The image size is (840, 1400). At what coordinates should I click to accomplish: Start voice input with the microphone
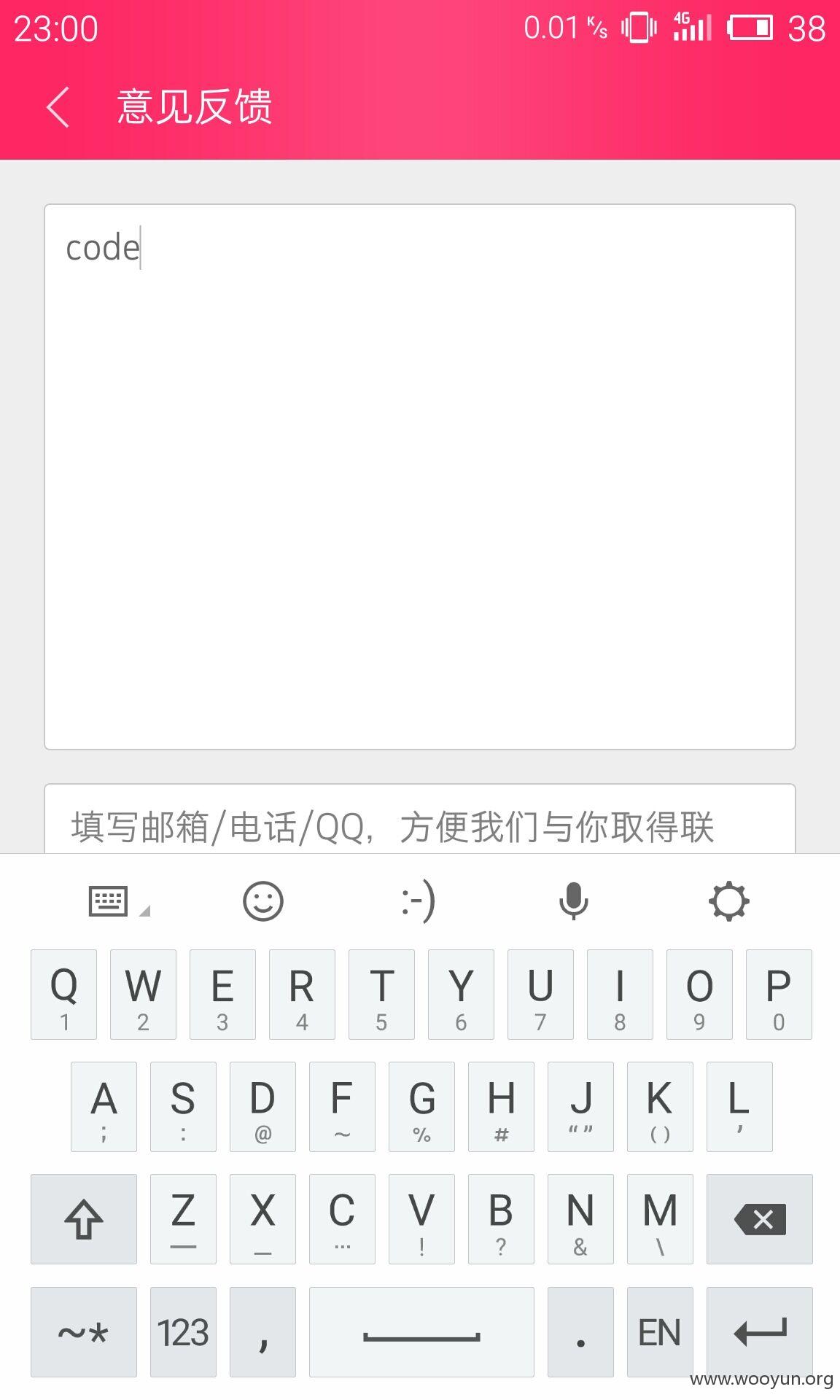[x=574, y=901]
